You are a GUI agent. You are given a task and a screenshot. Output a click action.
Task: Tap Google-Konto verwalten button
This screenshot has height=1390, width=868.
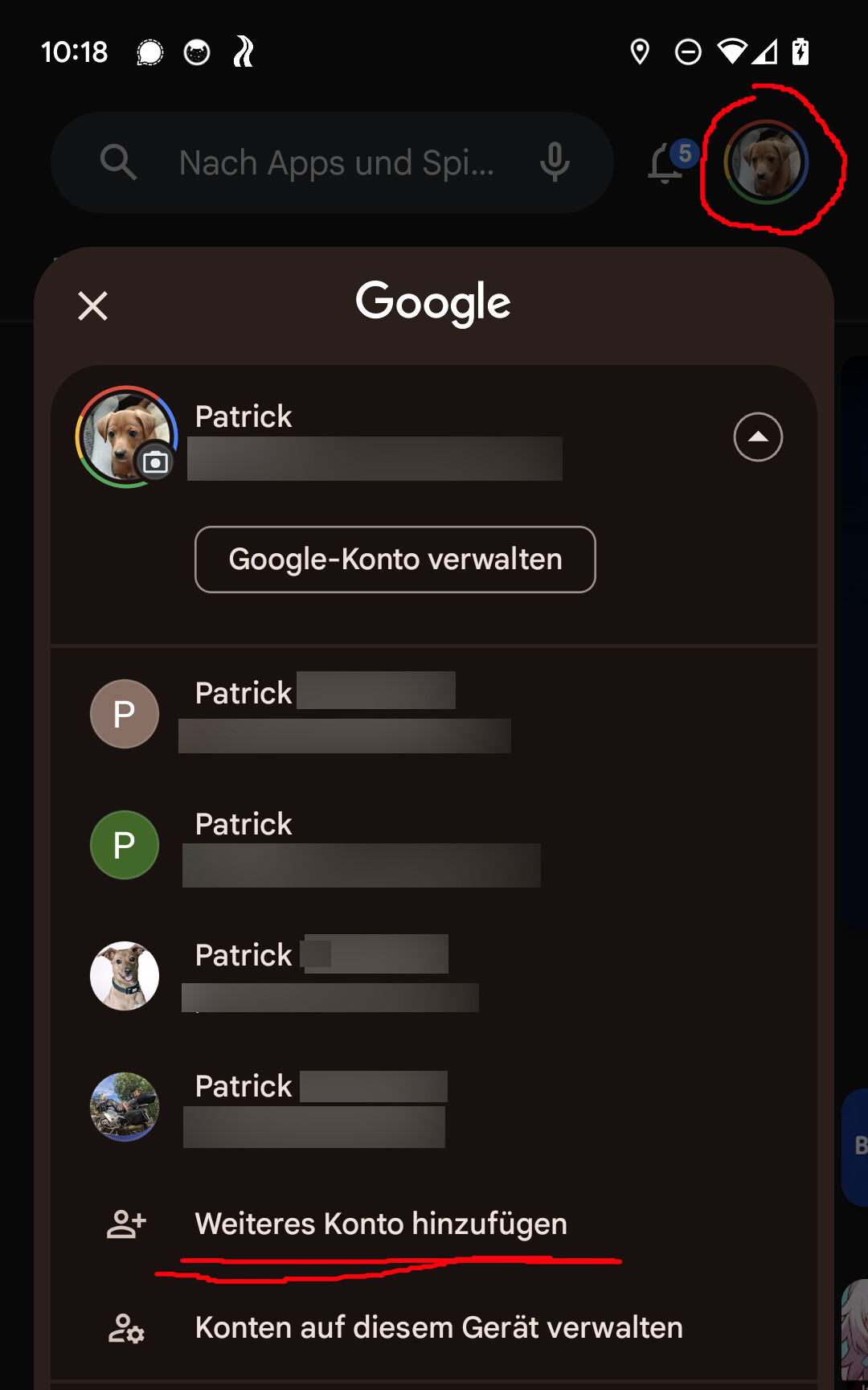pyautogui.click(x=395, y=560)
